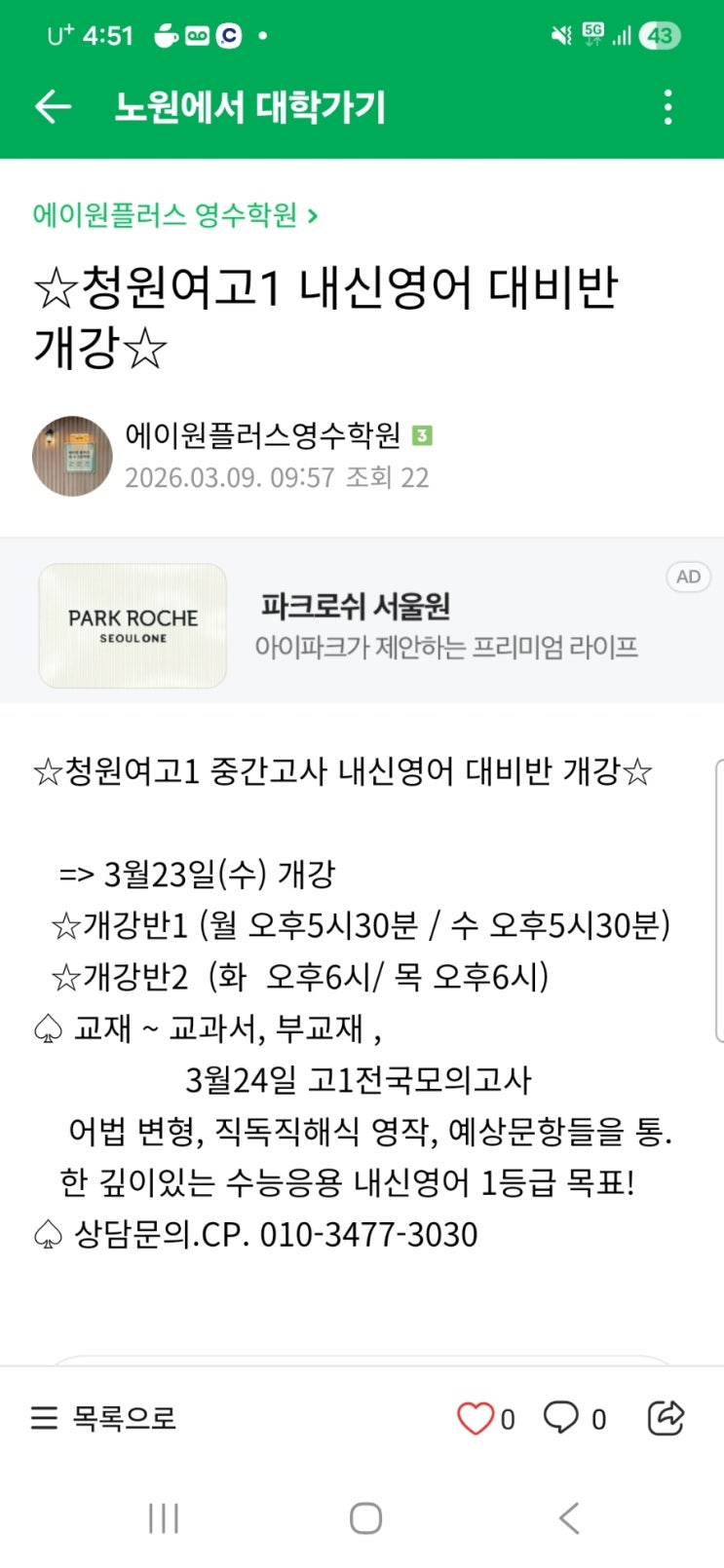View author 에이원플러스영수학원's profile
The width and height of the screenshot is (724, 1568).
(x=262, y=434)
